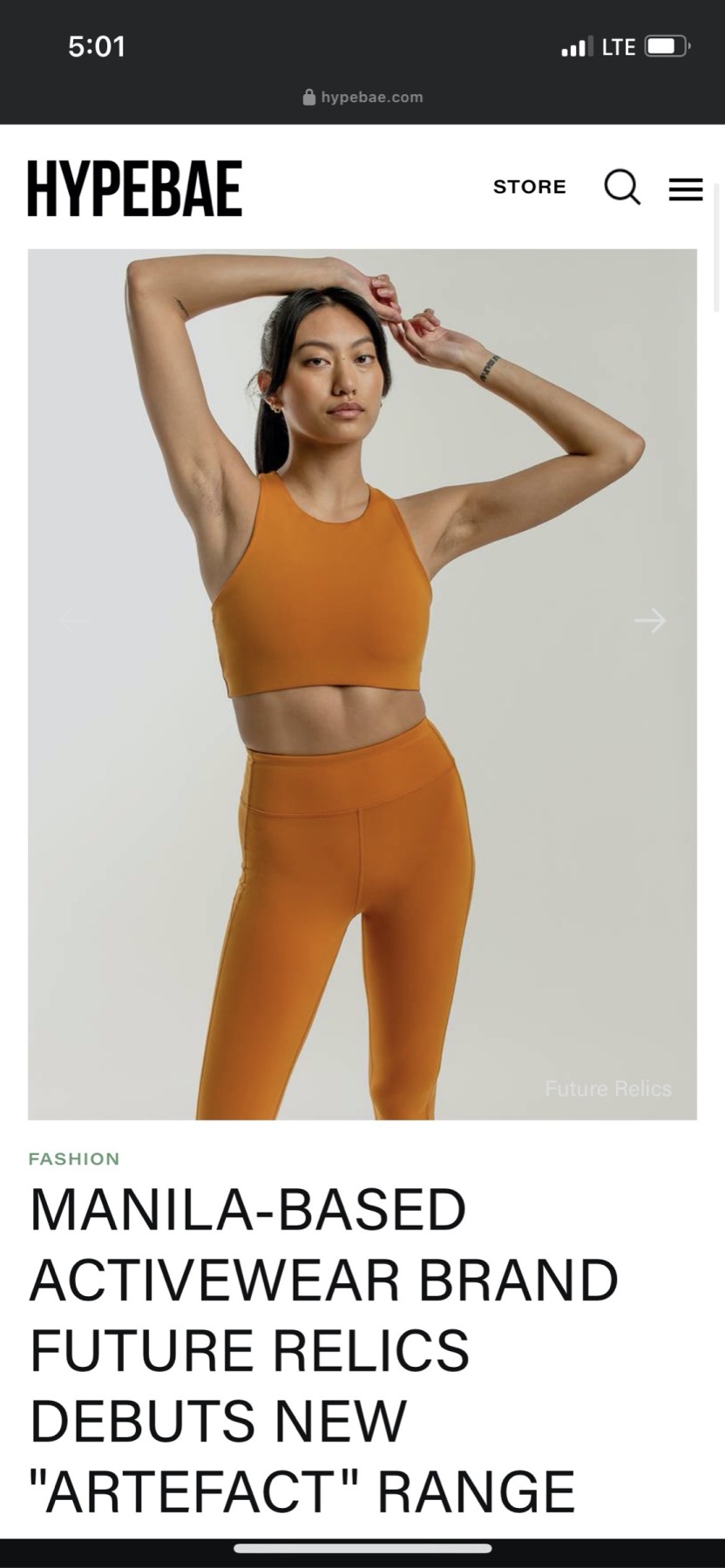Go to the Hypebae homepage logo
Image resolution: width=725 pixels, height=1568 pixels.
point(135,188)
